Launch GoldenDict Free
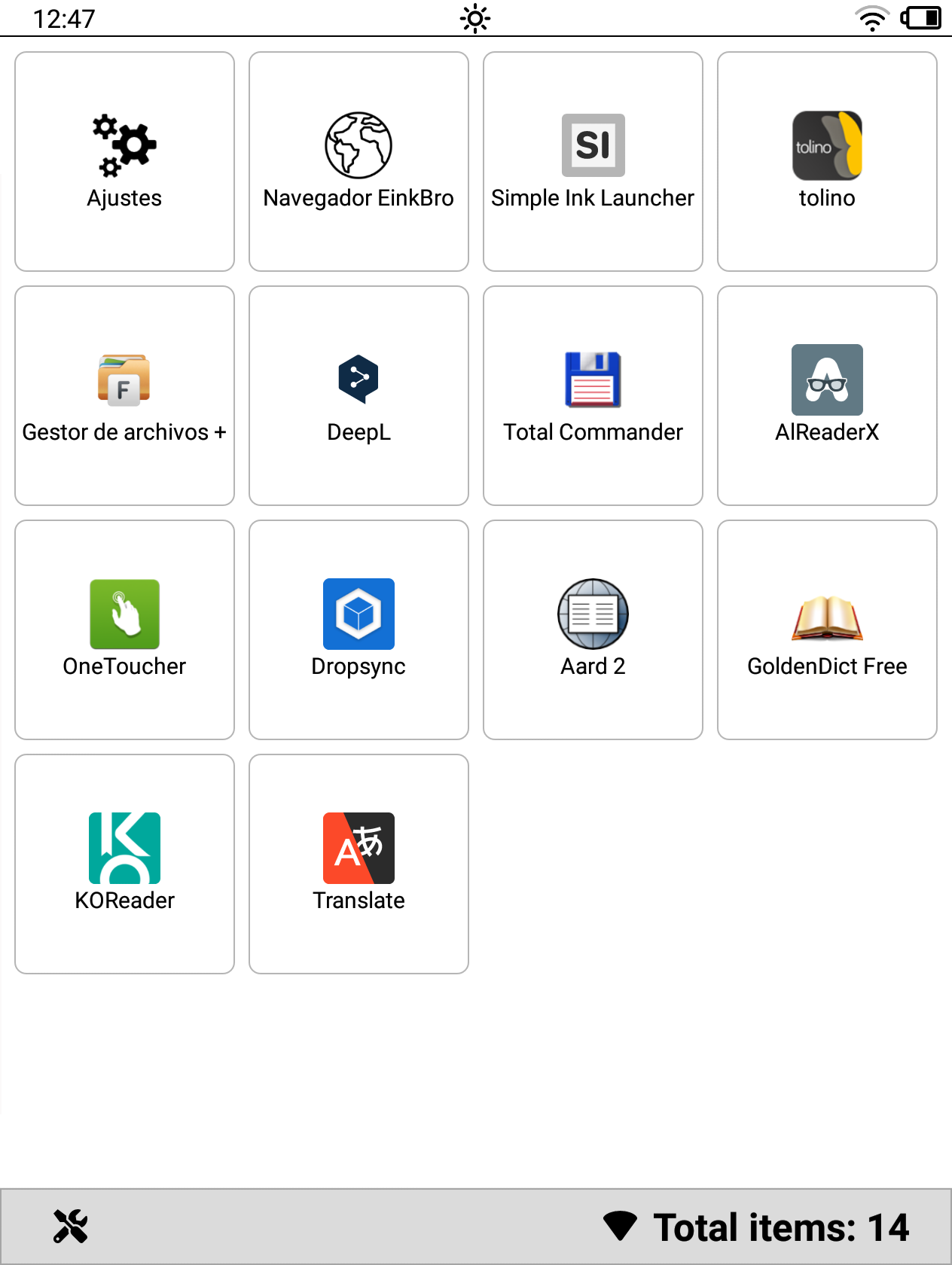The height and width of the screenshot is (1265, 952). point(827,629)
